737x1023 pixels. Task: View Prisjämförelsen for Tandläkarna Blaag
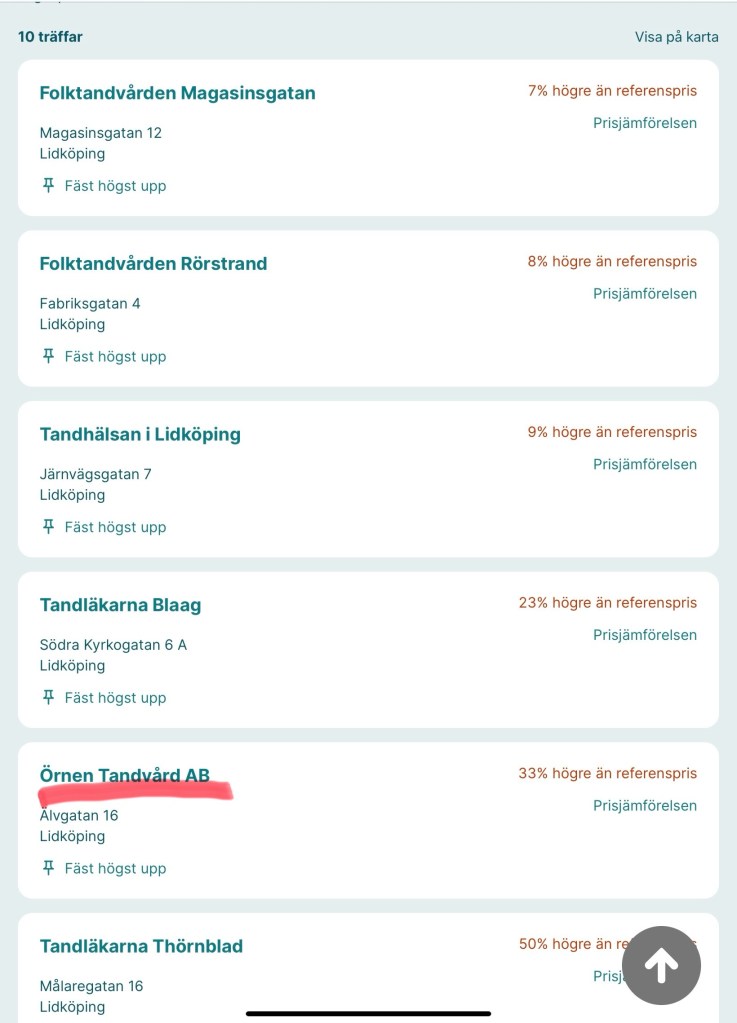pyautogui.click(x=644, y=635)
